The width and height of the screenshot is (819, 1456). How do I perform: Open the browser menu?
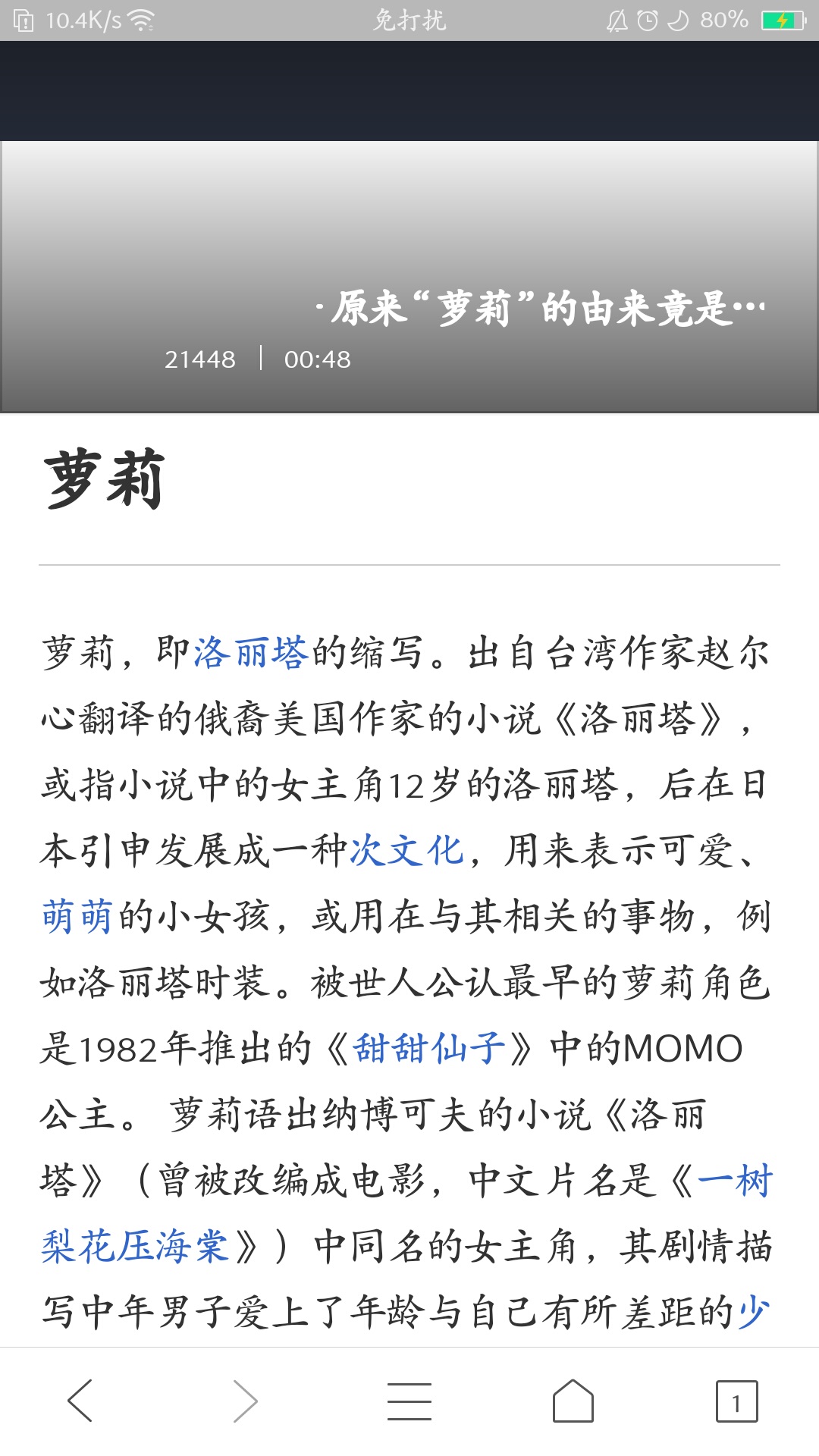(409, 1401)
